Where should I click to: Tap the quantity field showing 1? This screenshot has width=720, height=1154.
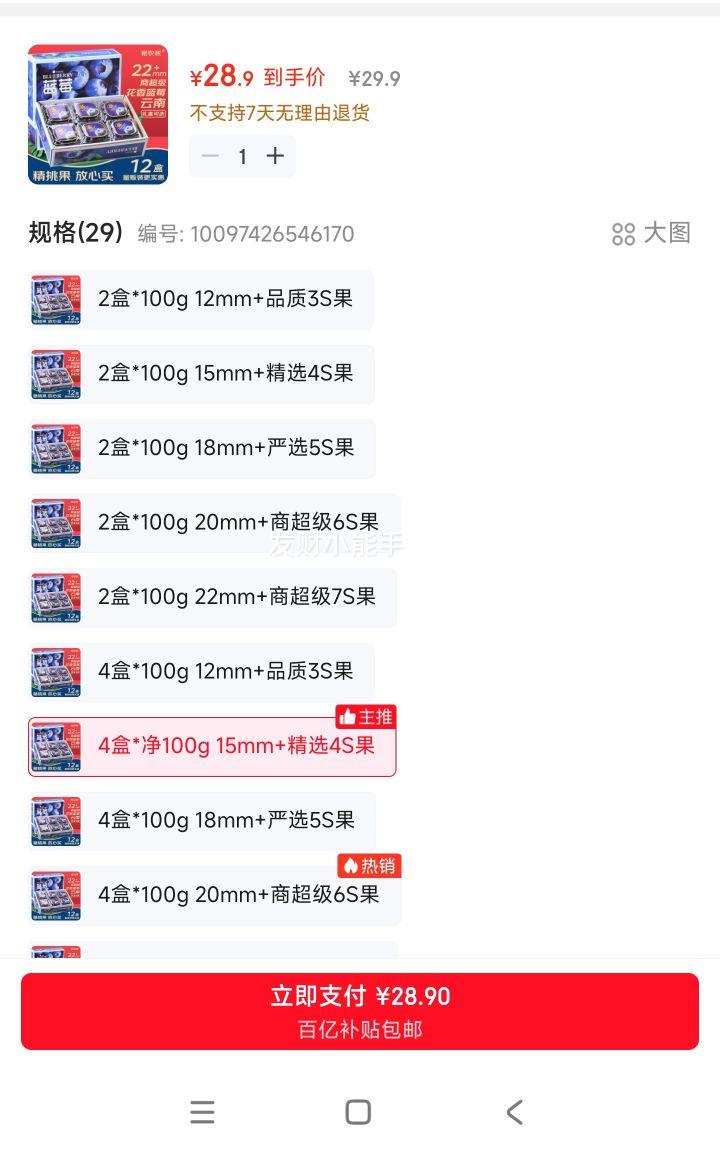242,156
